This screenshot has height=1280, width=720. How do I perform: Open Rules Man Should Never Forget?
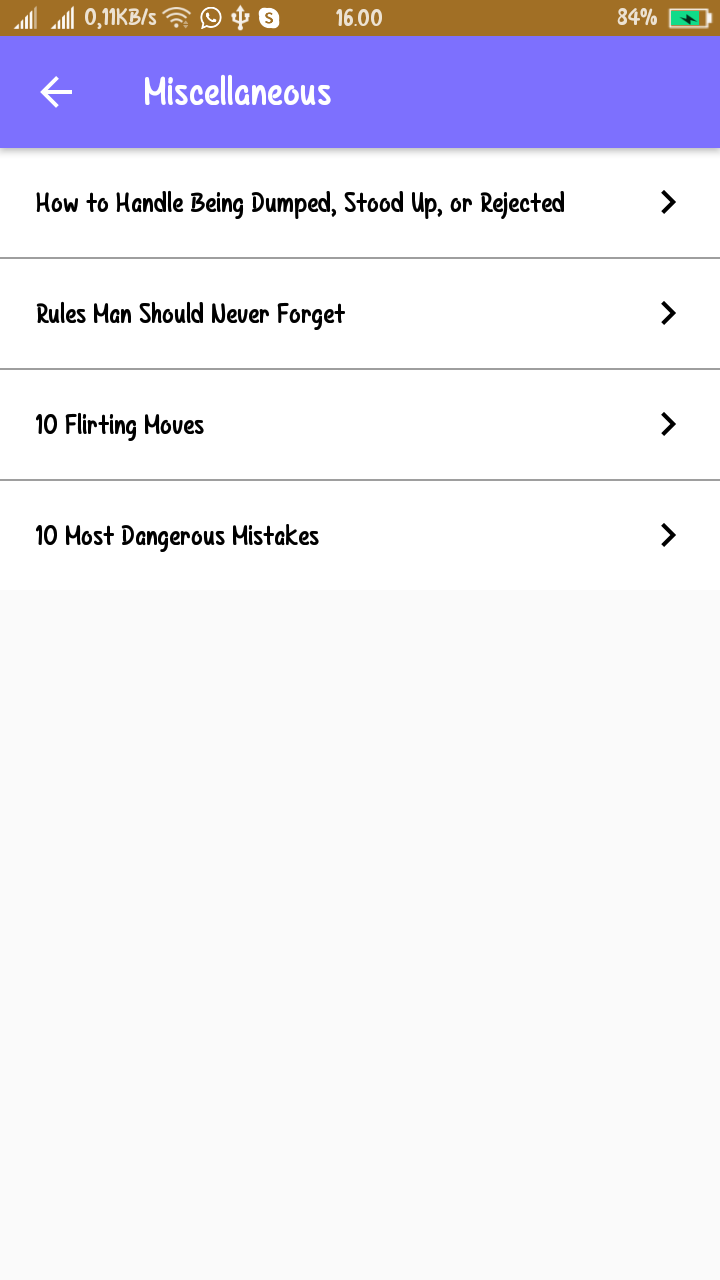coord(360,314)
